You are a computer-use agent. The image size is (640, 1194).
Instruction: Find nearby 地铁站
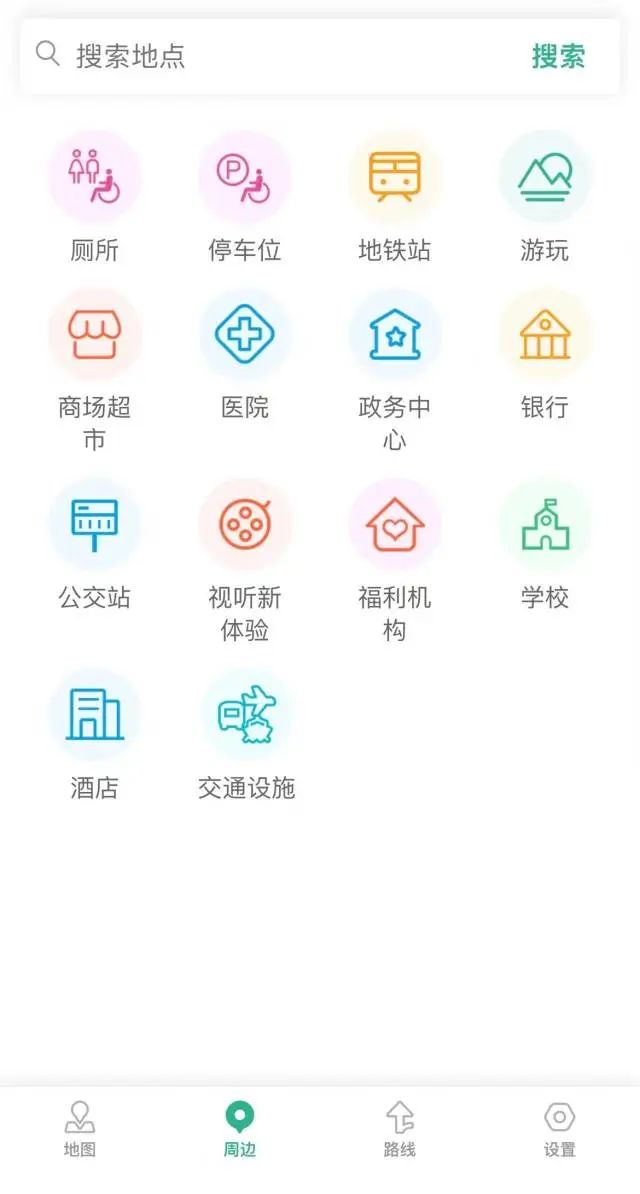coord(395,198)
